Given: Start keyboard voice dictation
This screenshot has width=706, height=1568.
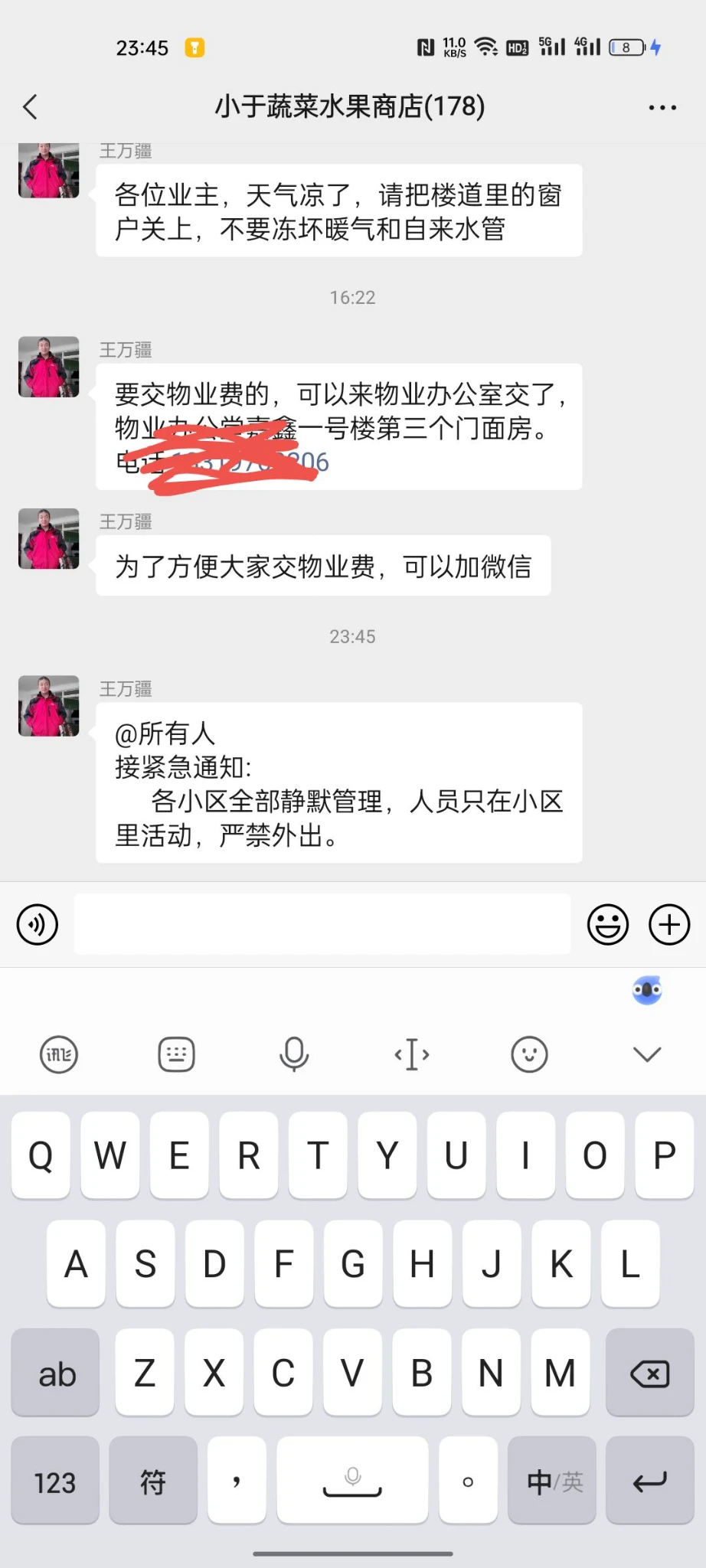Looking at the screenshot, I should pyautogui.click(x=294, y=1054).
